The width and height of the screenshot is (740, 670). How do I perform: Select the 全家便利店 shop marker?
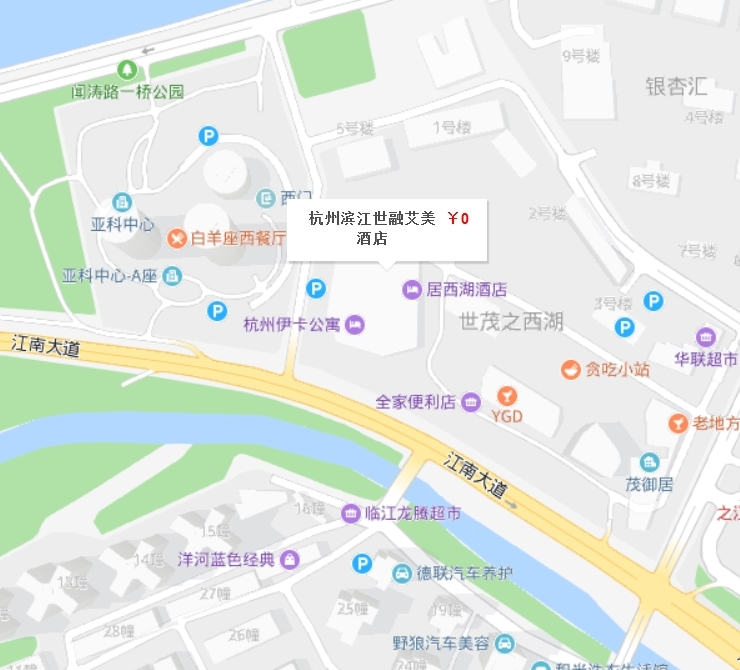click(x=470, y=402)
